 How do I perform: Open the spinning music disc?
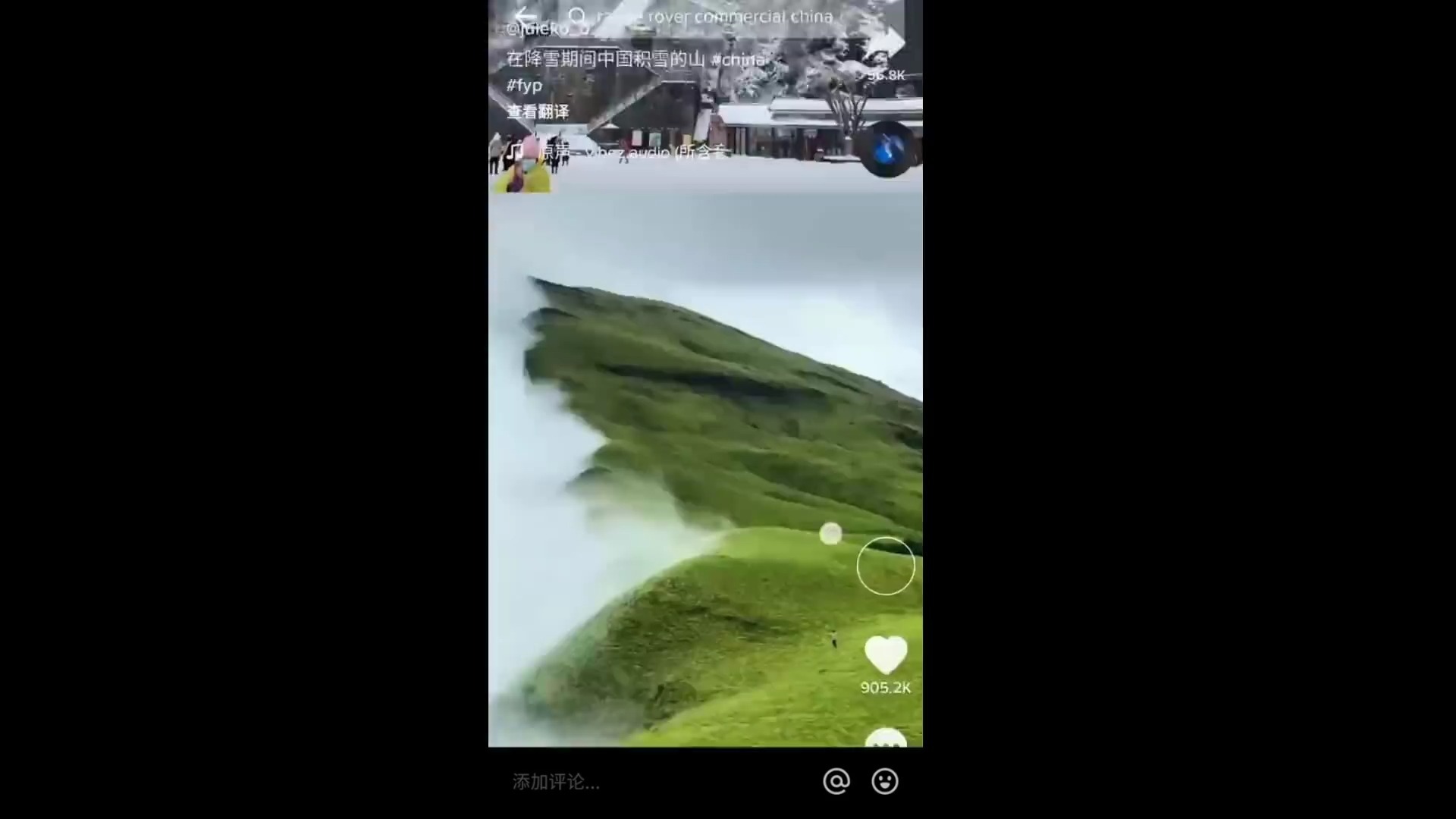click(888, 151)
